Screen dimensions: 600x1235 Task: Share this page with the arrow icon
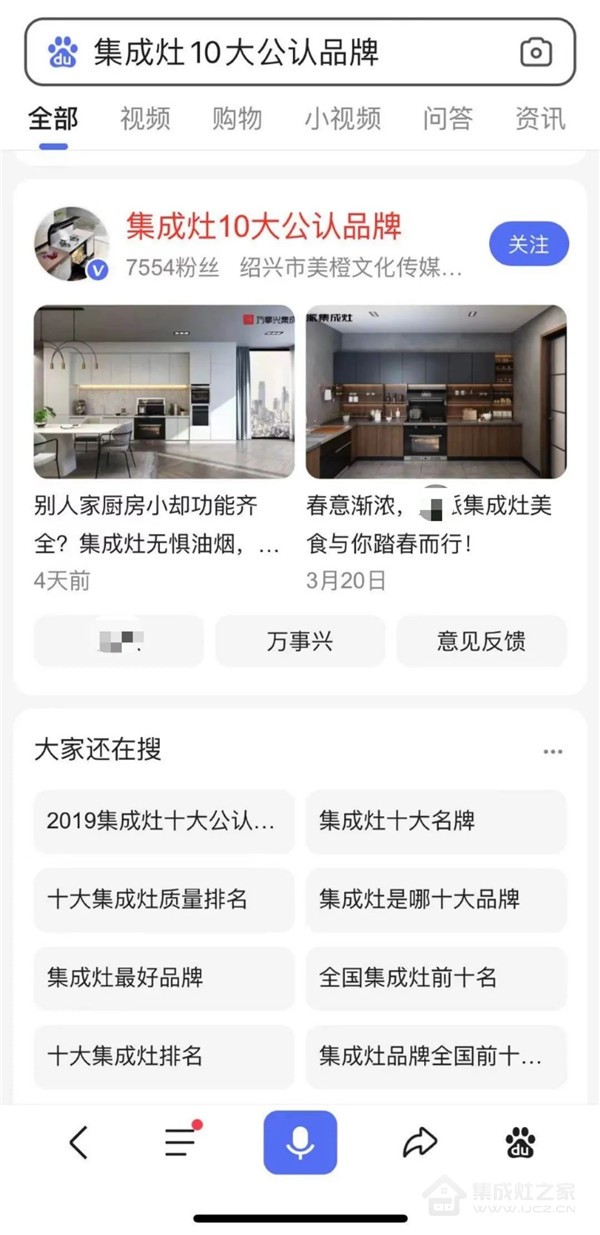click(x=421, y=1142)
